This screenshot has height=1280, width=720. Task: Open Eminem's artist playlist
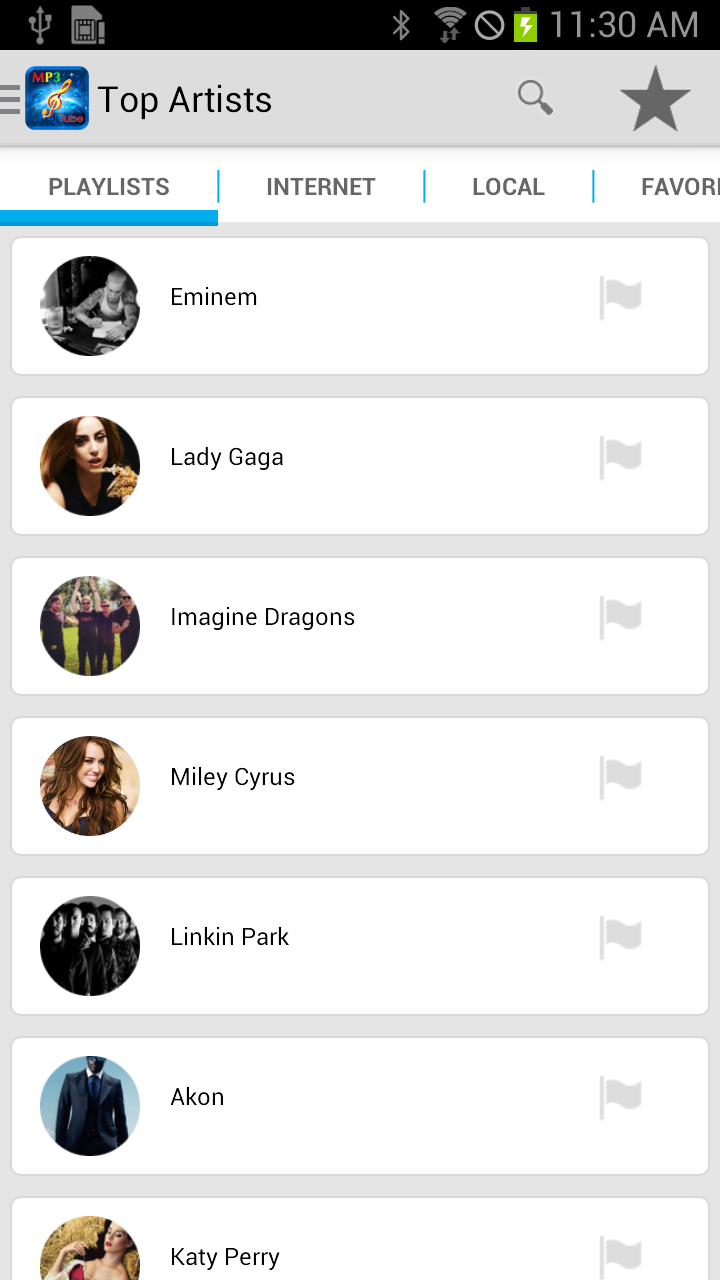click(x=360, y=306)
